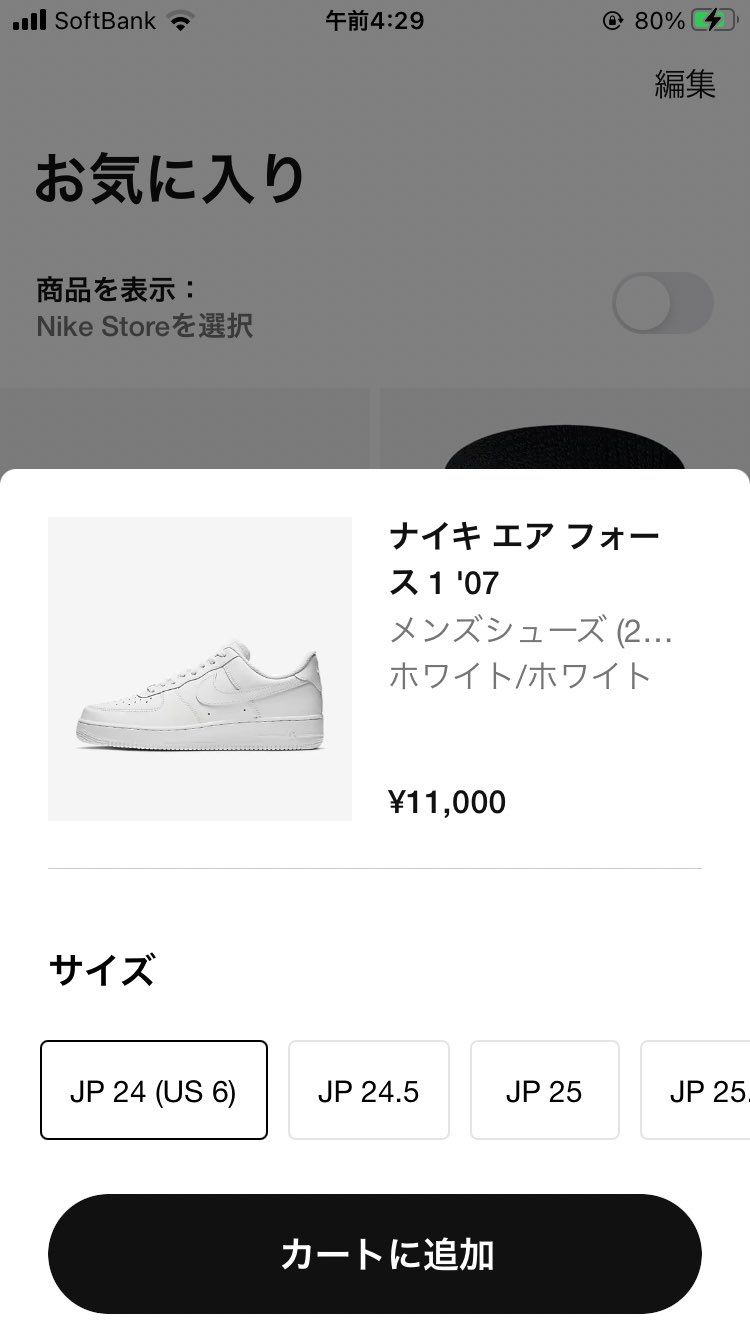Choose size JP 24.5
Screen dimensions: 750x1334
coord(368,1090)
